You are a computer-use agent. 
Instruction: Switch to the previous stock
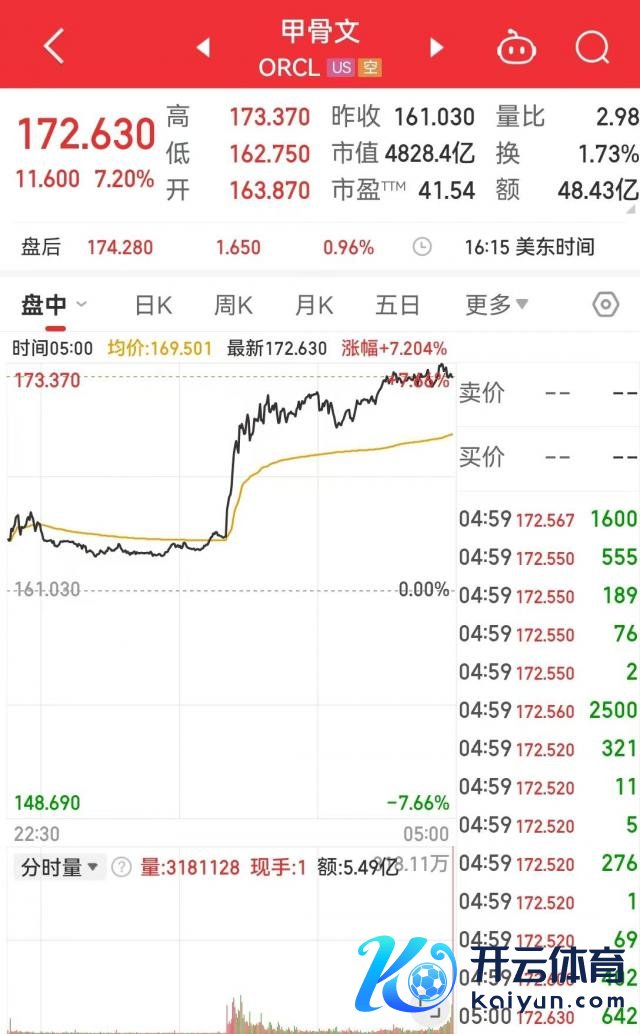(203, 47)
